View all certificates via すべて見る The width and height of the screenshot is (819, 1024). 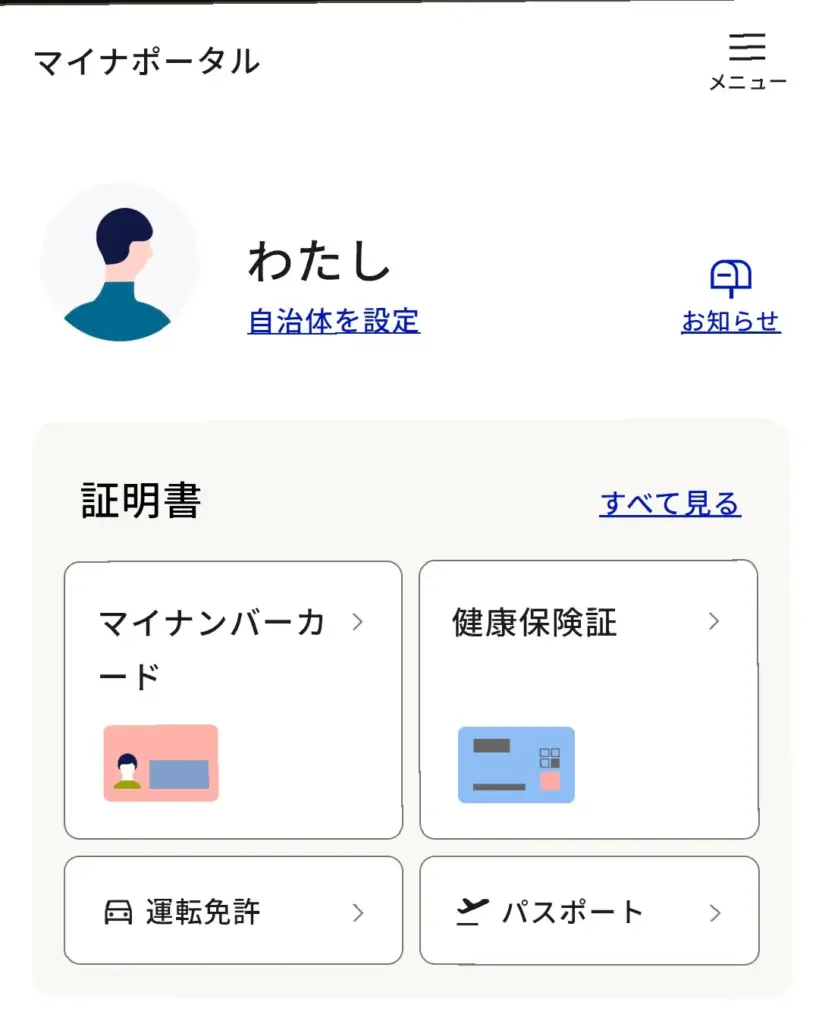(669, 503)
